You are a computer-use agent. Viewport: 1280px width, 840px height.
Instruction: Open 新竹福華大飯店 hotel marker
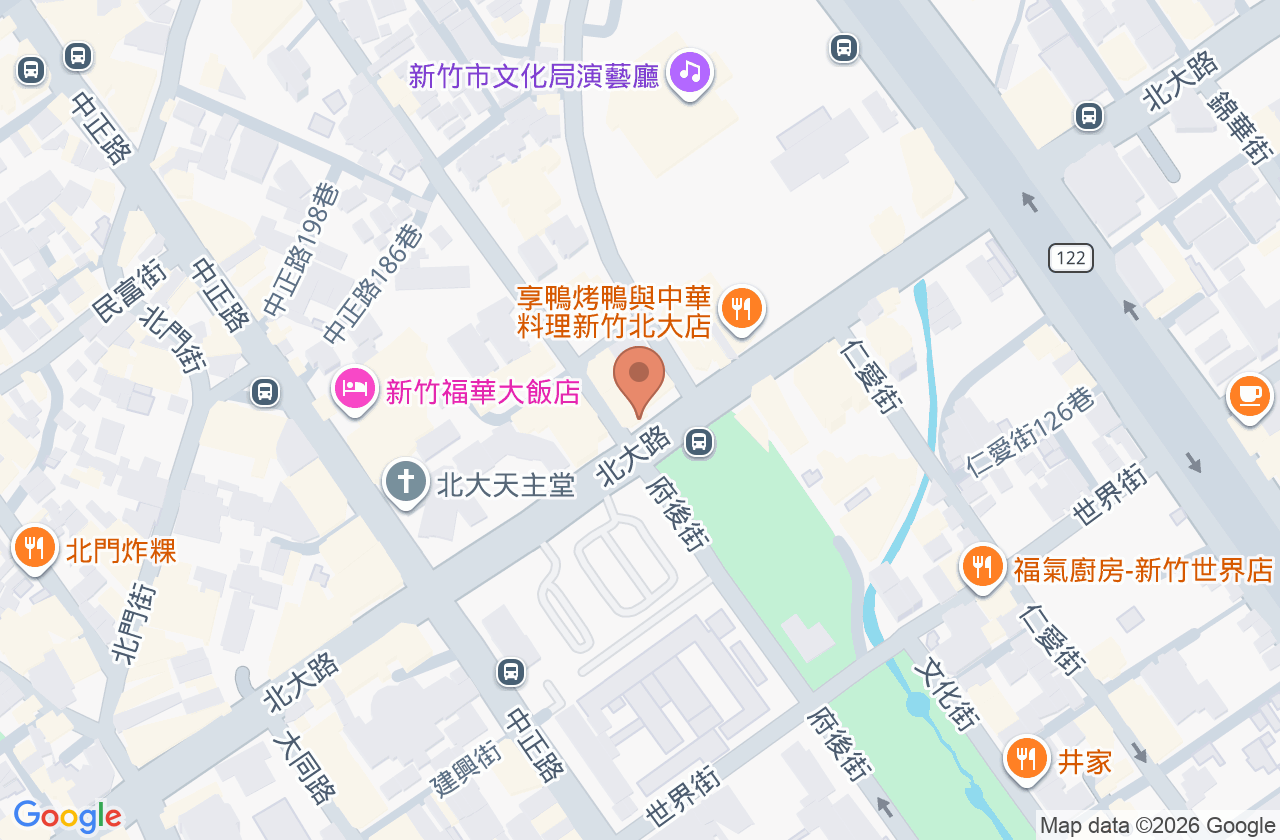[x=354, y=391]
